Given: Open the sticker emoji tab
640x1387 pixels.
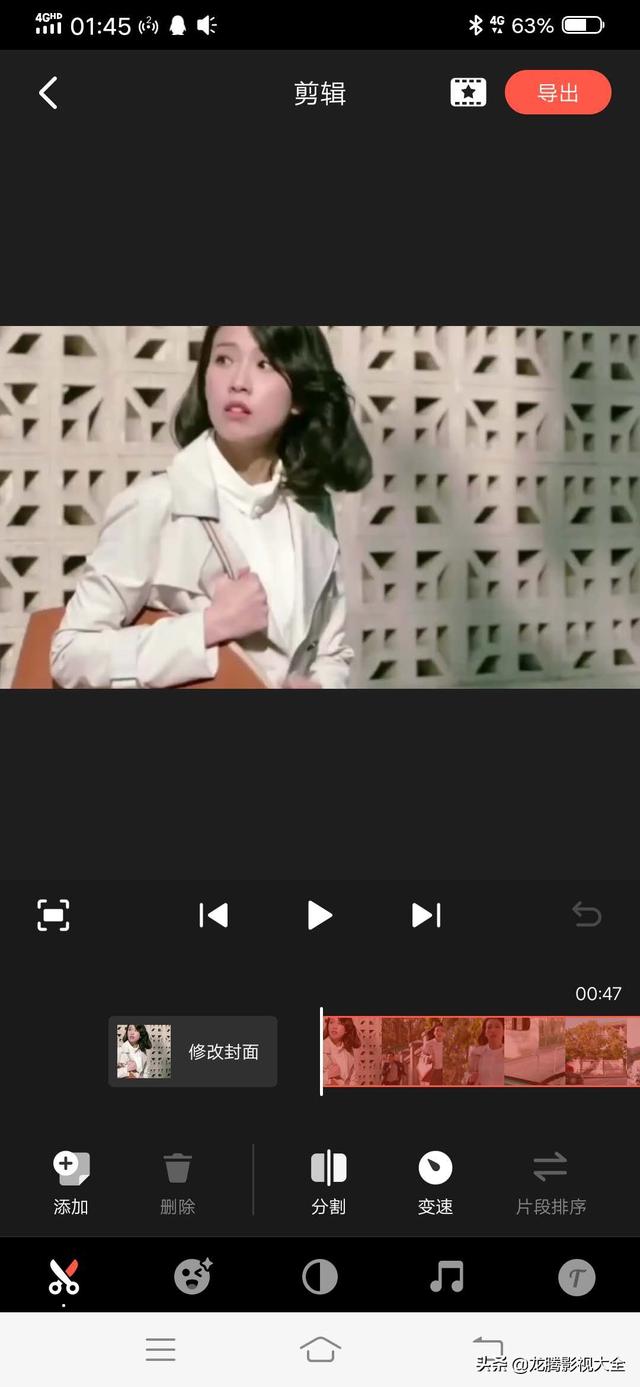Looking at the screenshot, I should point(192,1277).
